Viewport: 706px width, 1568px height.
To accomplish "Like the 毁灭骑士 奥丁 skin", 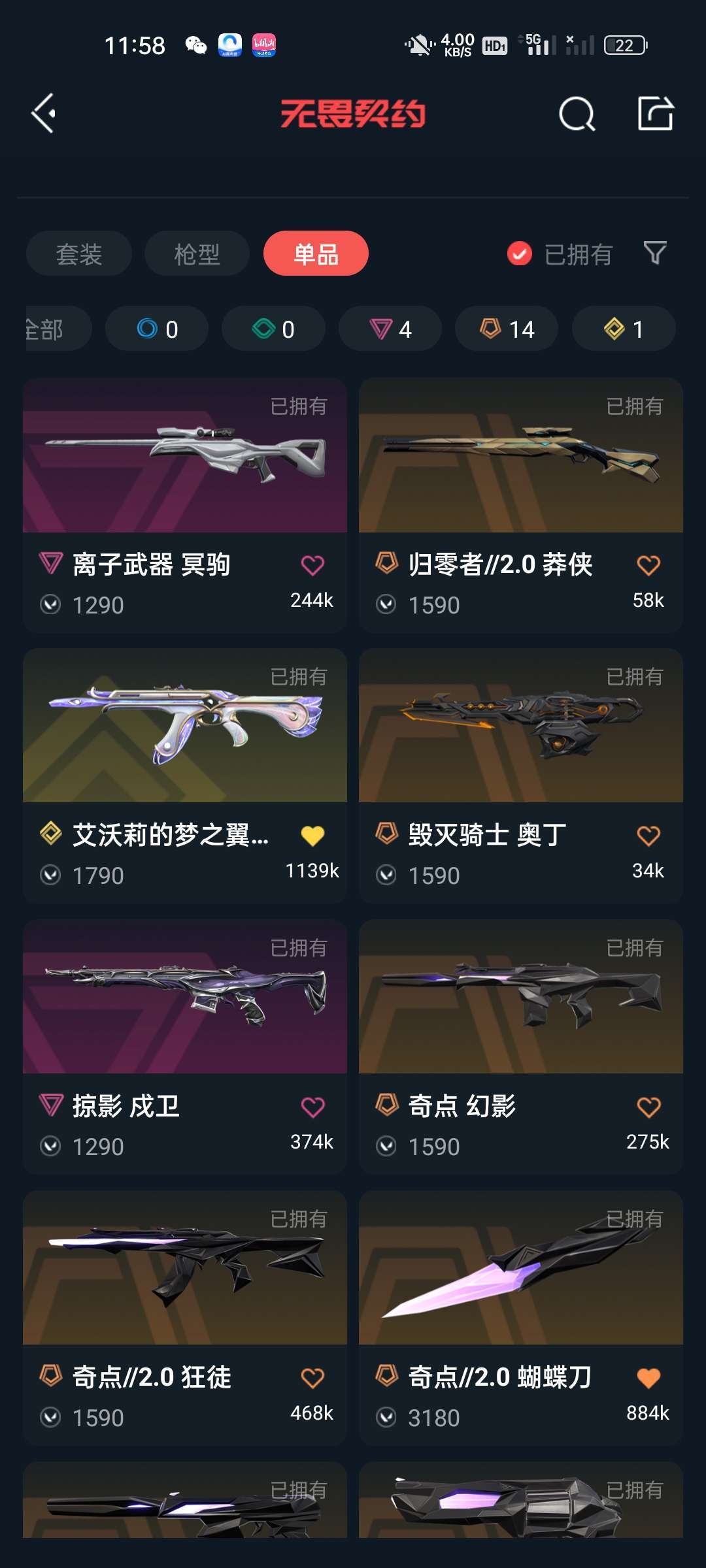I will tap(648, 836).
